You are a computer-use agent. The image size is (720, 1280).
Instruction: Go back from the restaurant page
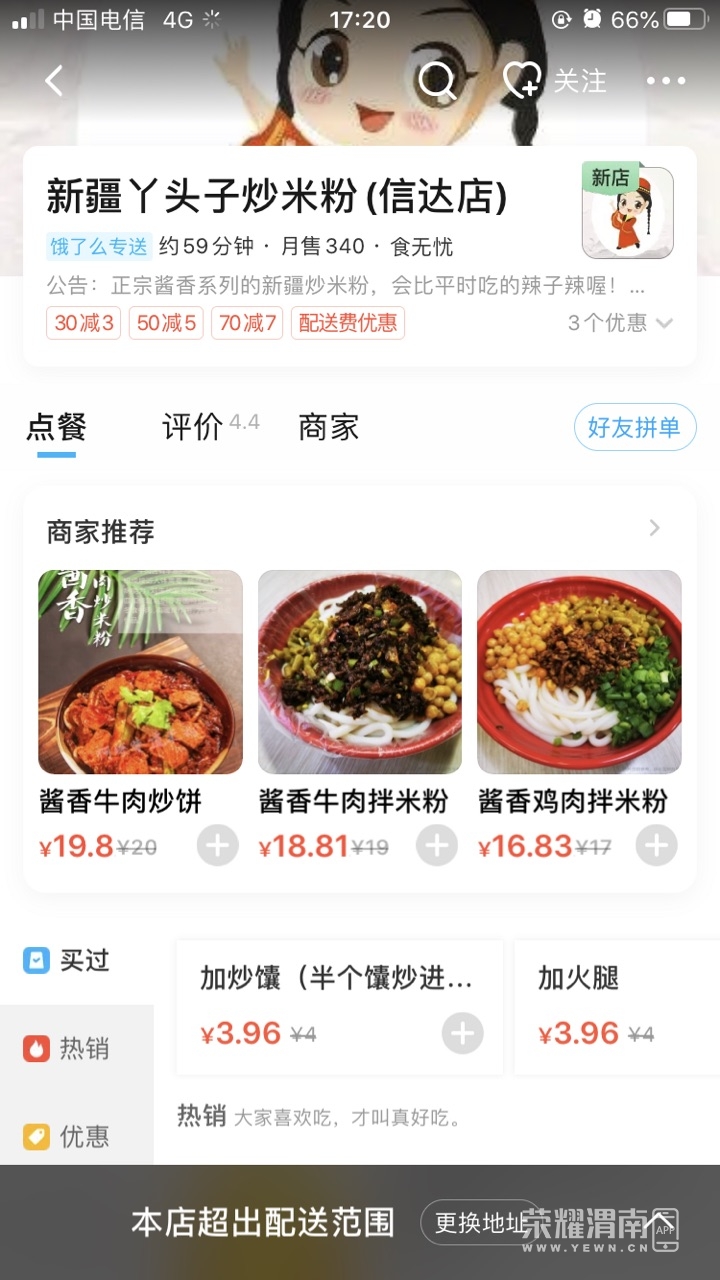pos(54,81)
